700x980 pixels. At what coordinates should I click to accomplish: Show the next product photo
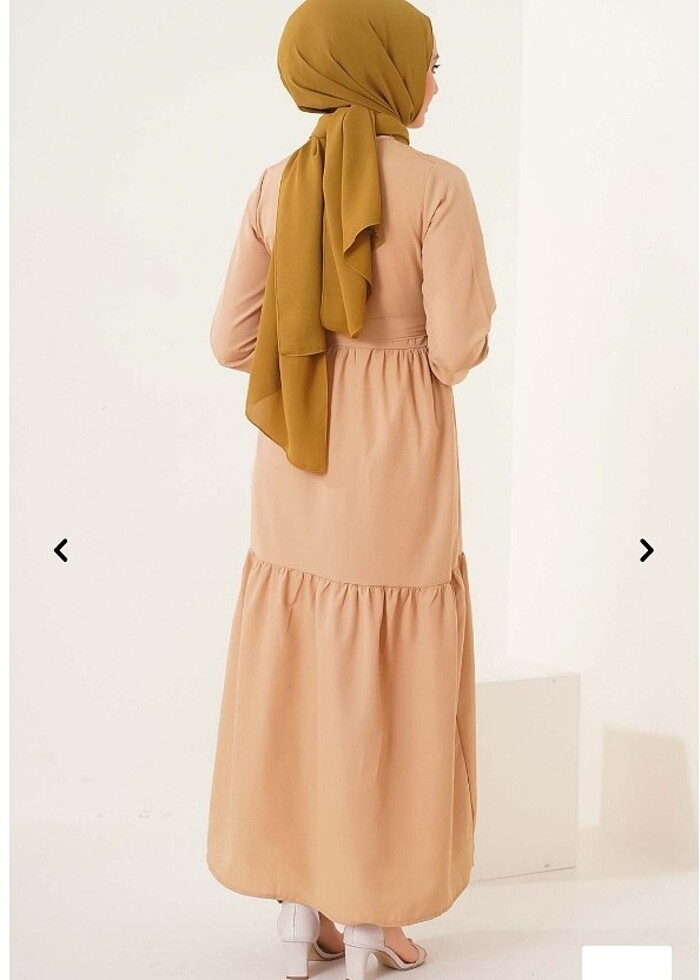click(646, 550)
